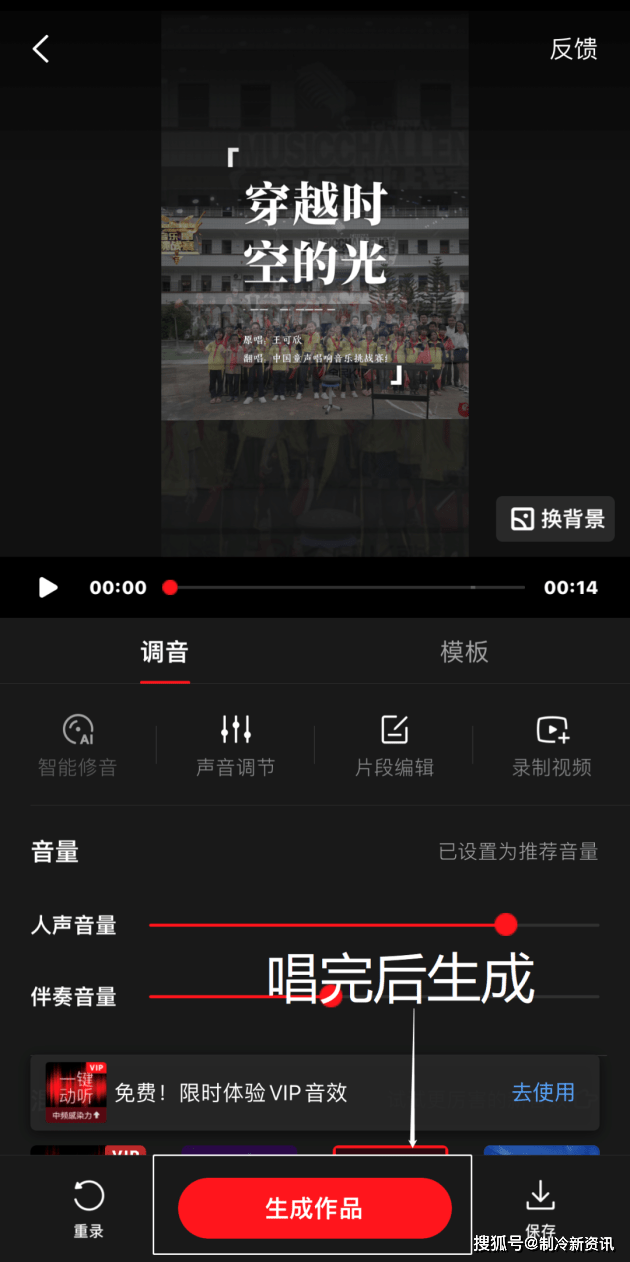The height and width of the screenshot is (1262, 630).
Task: Open 智能修音 AI pitch correction
Action: point(78,746)
